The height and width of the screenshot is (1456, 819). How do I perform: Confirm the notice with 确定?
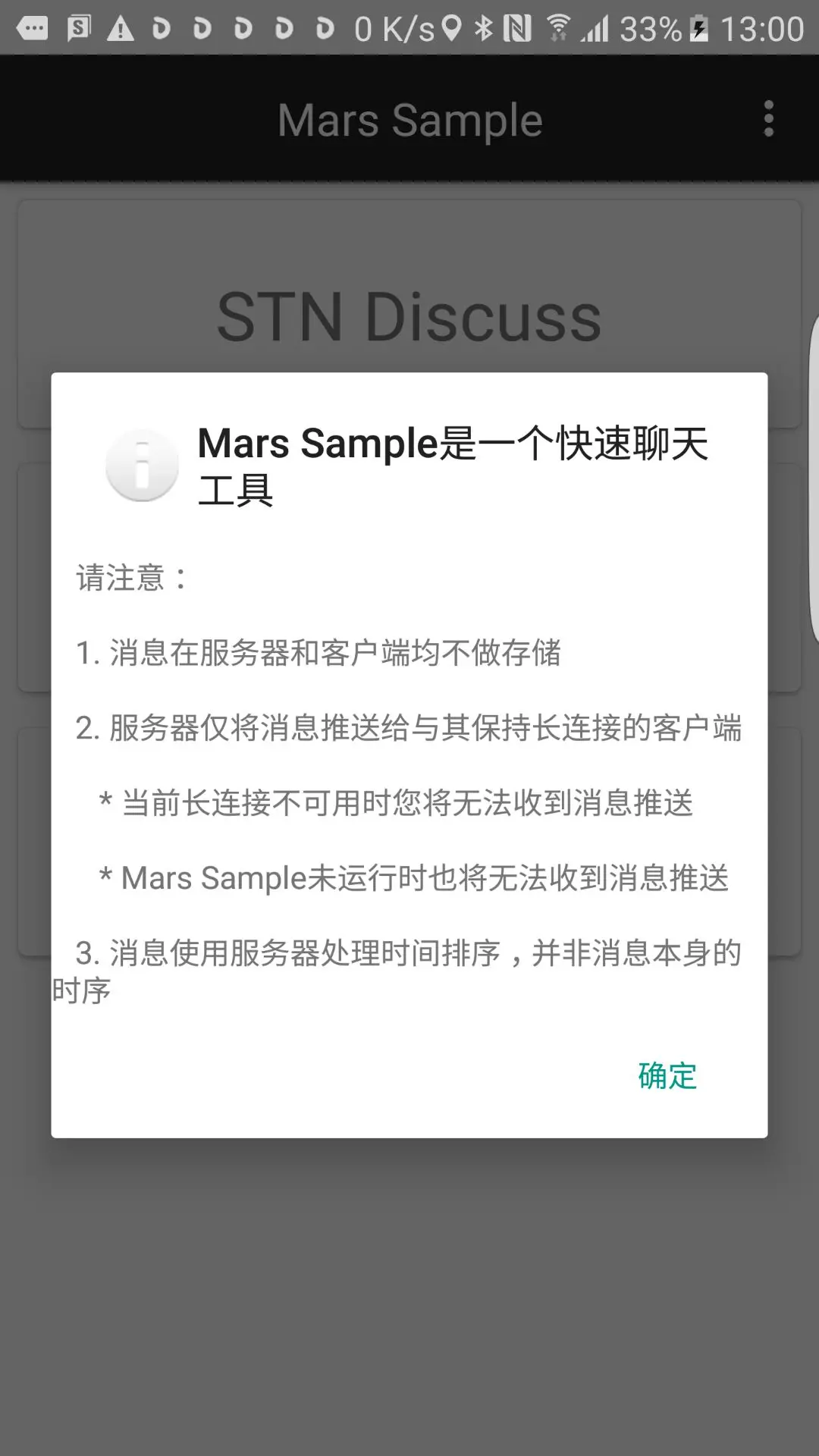667,1075
